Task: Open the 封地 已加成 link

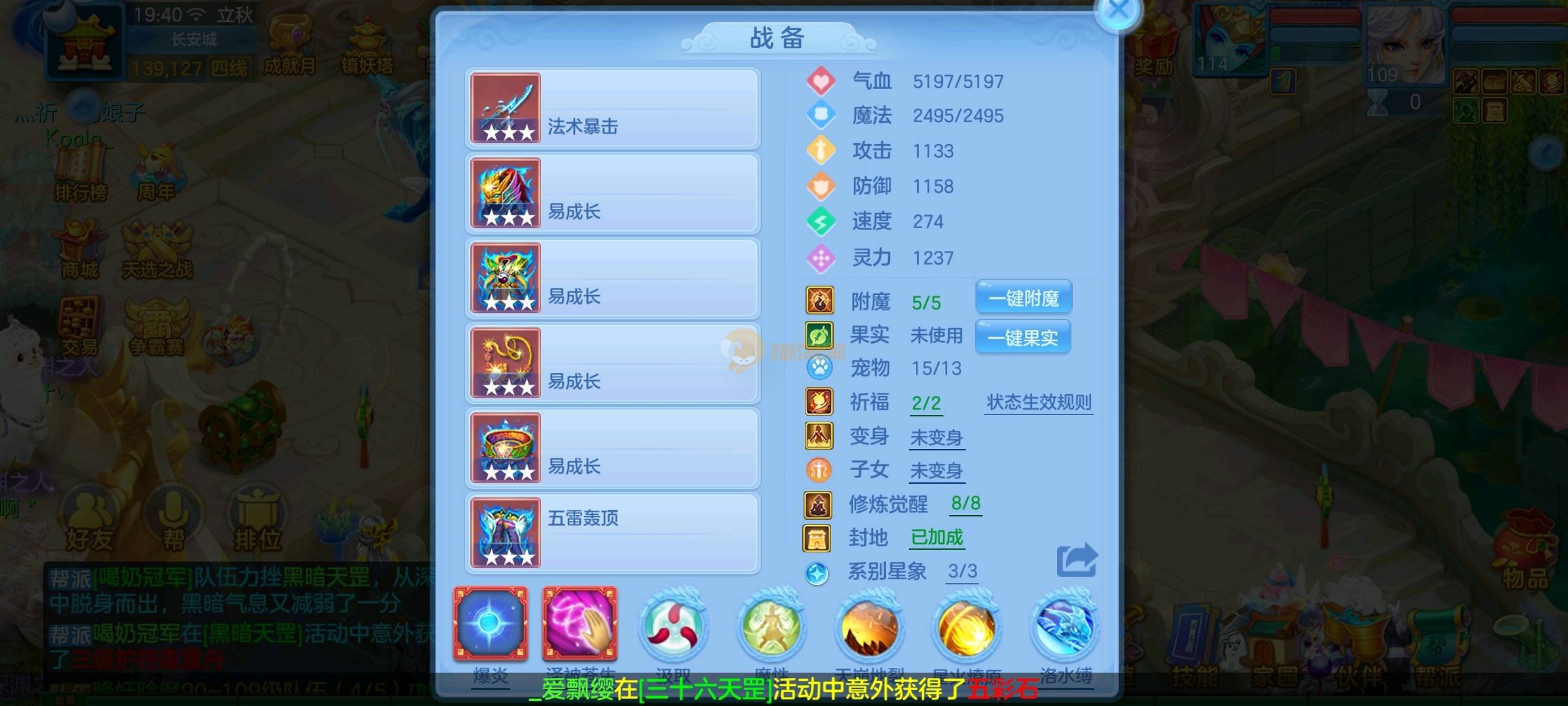Action: point(937,537)
